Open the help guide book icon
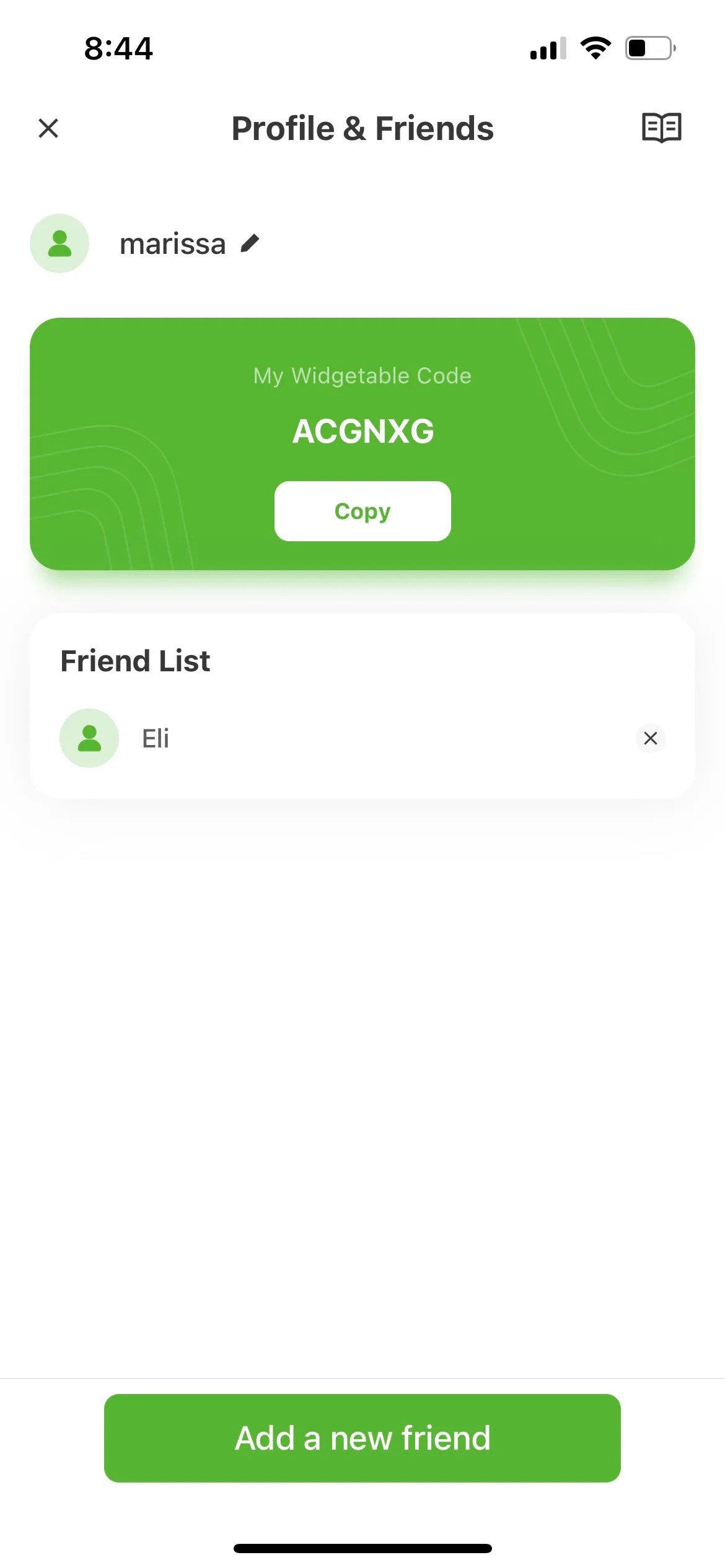The width and height of the screenshot is (725, 1568). point(661,128)
